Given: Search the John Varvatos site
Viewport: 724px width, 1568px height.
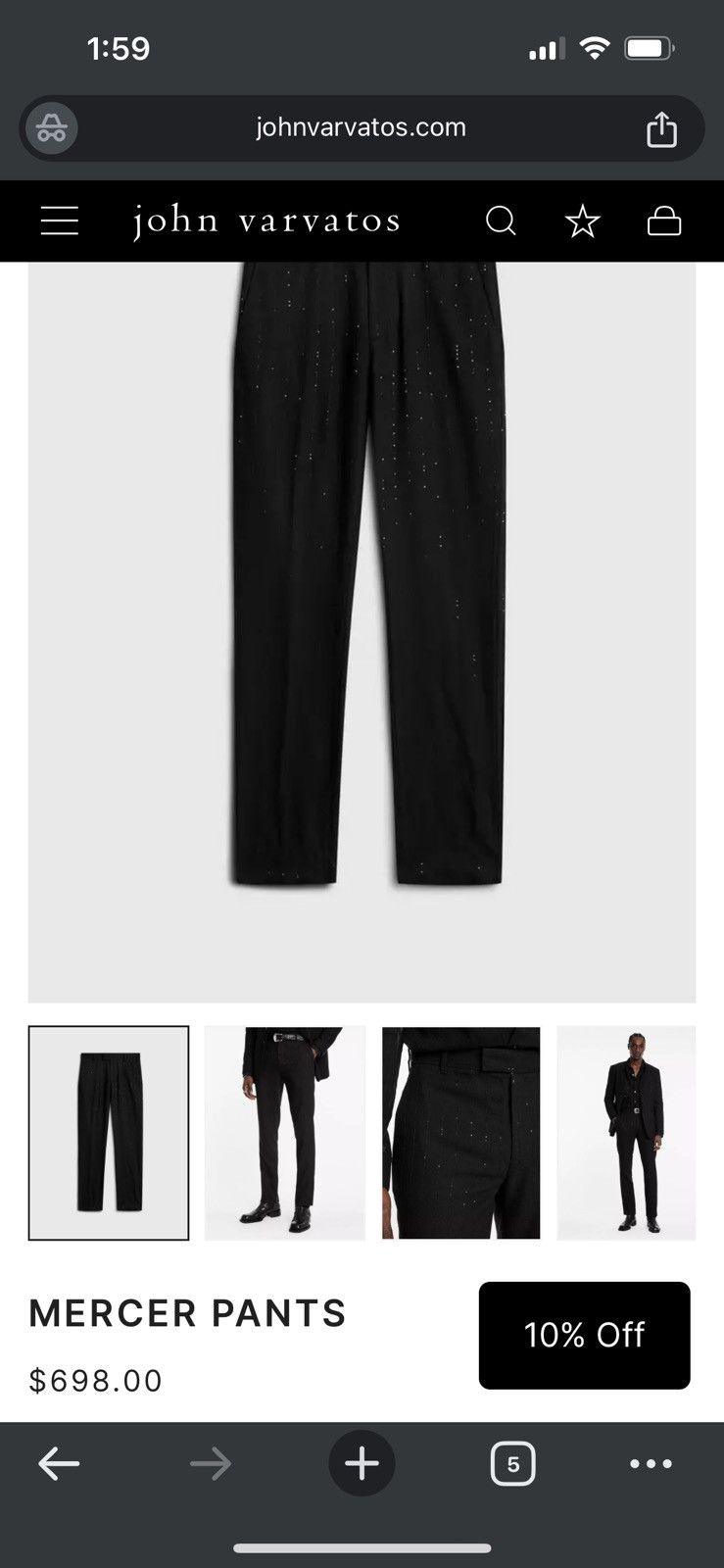Looking at the screenshot, I should (501, 220).
